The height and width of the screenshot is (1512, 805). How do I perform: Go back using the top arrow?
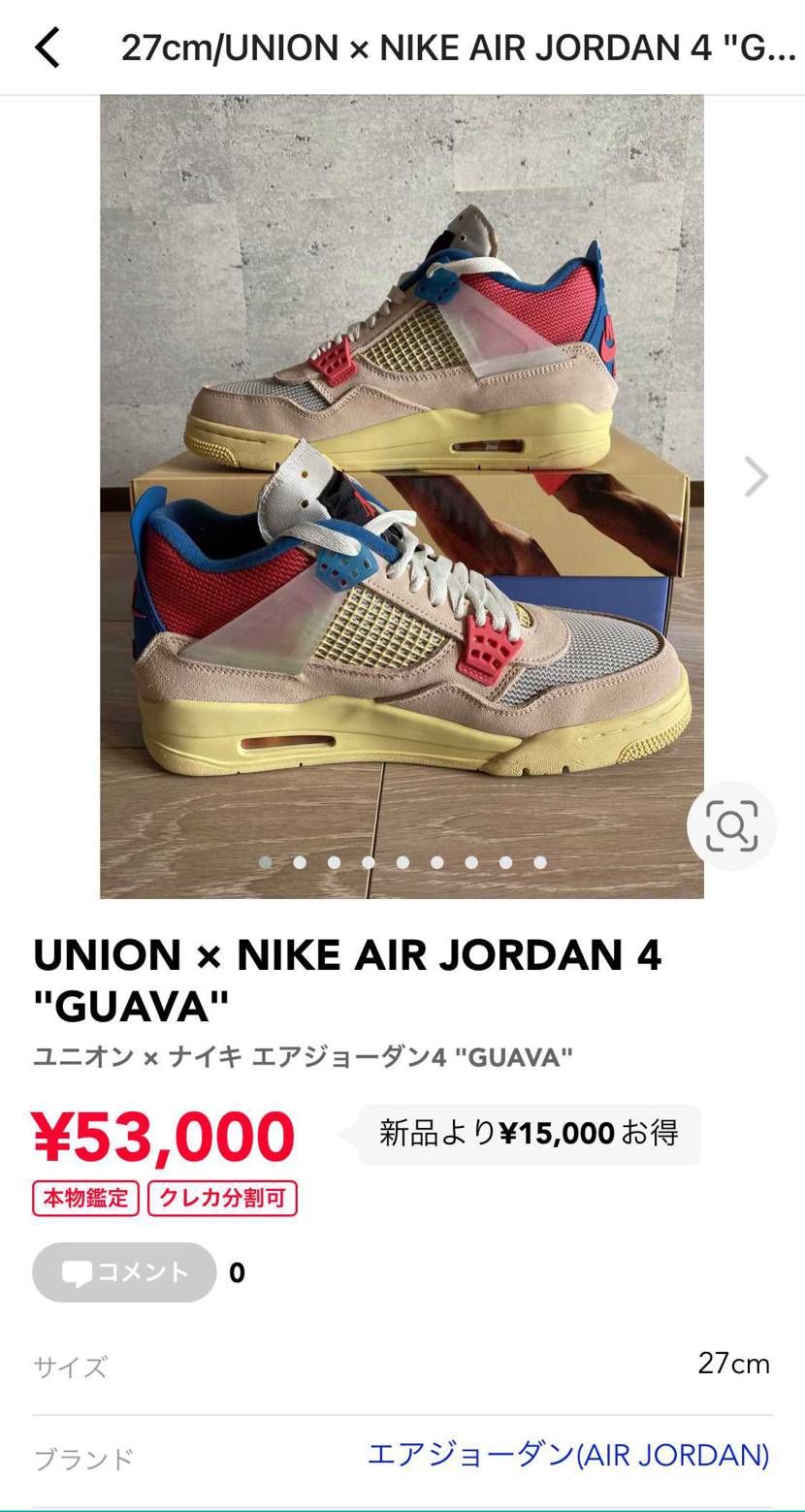click(47, 48)
